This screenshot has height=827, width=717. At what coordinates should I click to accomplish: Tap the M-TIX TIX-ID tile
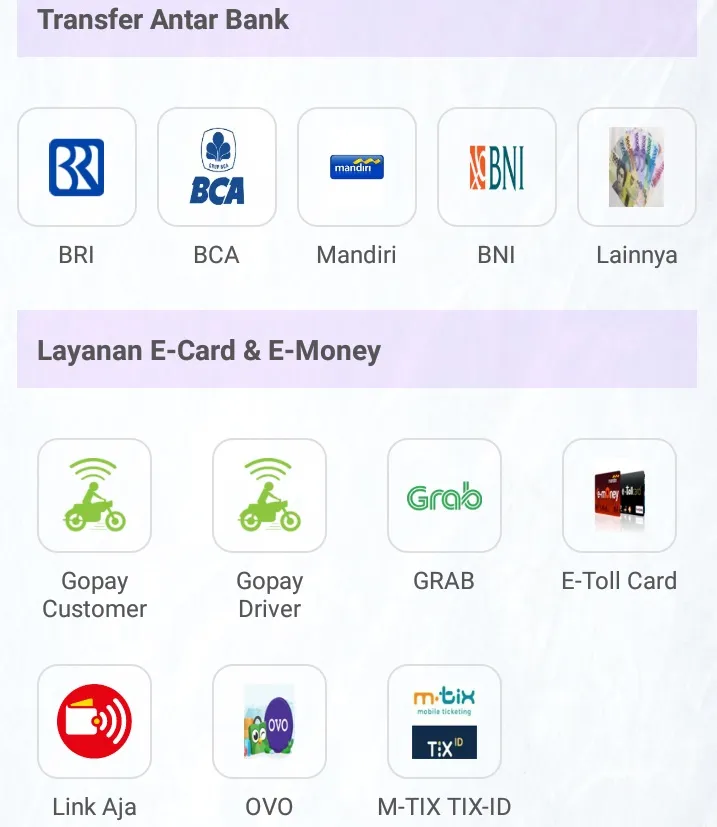444,721
